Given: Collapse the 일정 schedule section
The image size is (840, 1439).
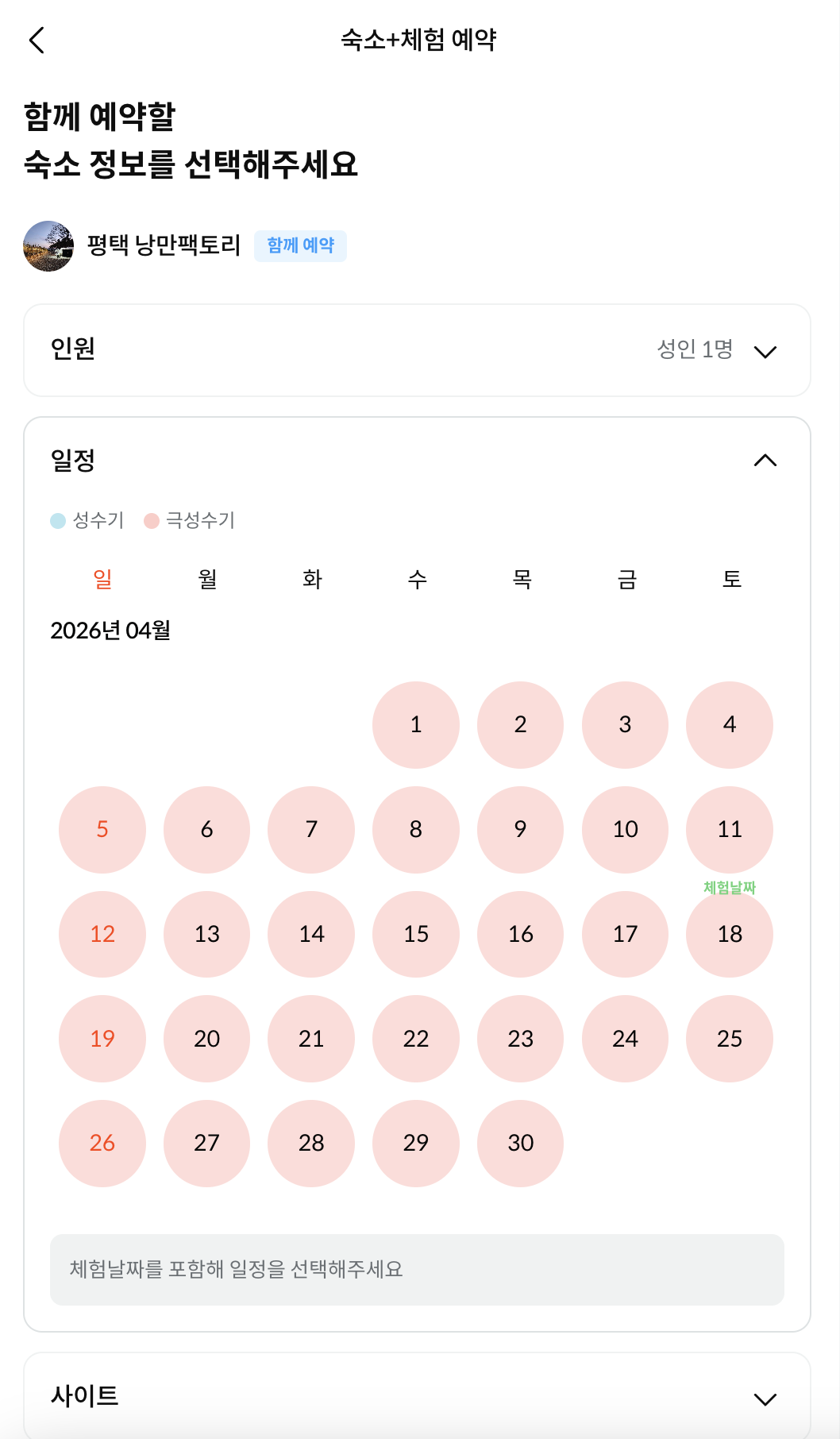Looking at the screenshot, I should 764,461.
